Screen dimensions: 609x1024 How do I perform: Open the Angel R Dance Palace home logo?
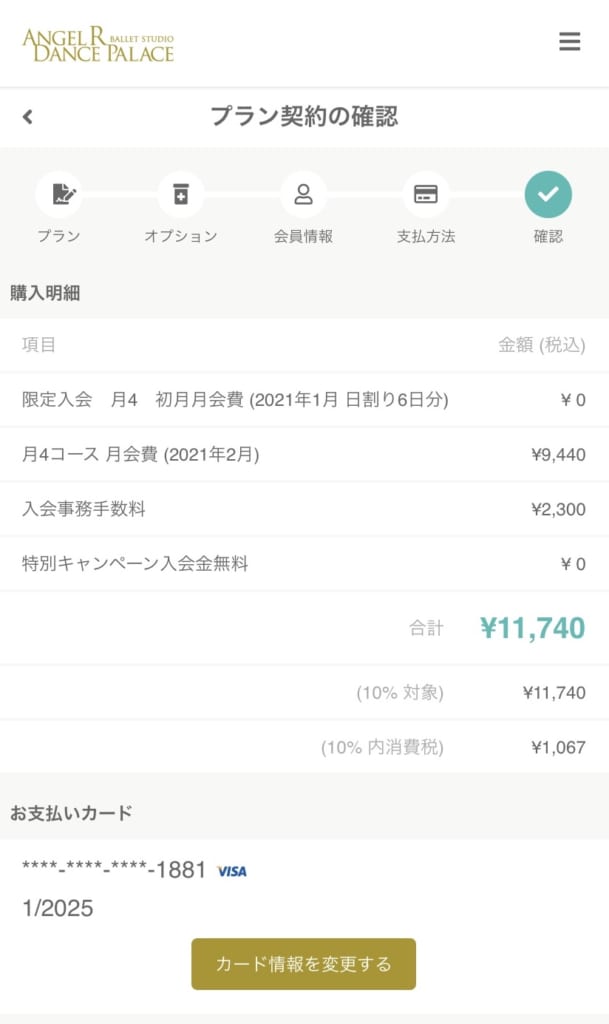pyautogui.click(x=99, y=44)
